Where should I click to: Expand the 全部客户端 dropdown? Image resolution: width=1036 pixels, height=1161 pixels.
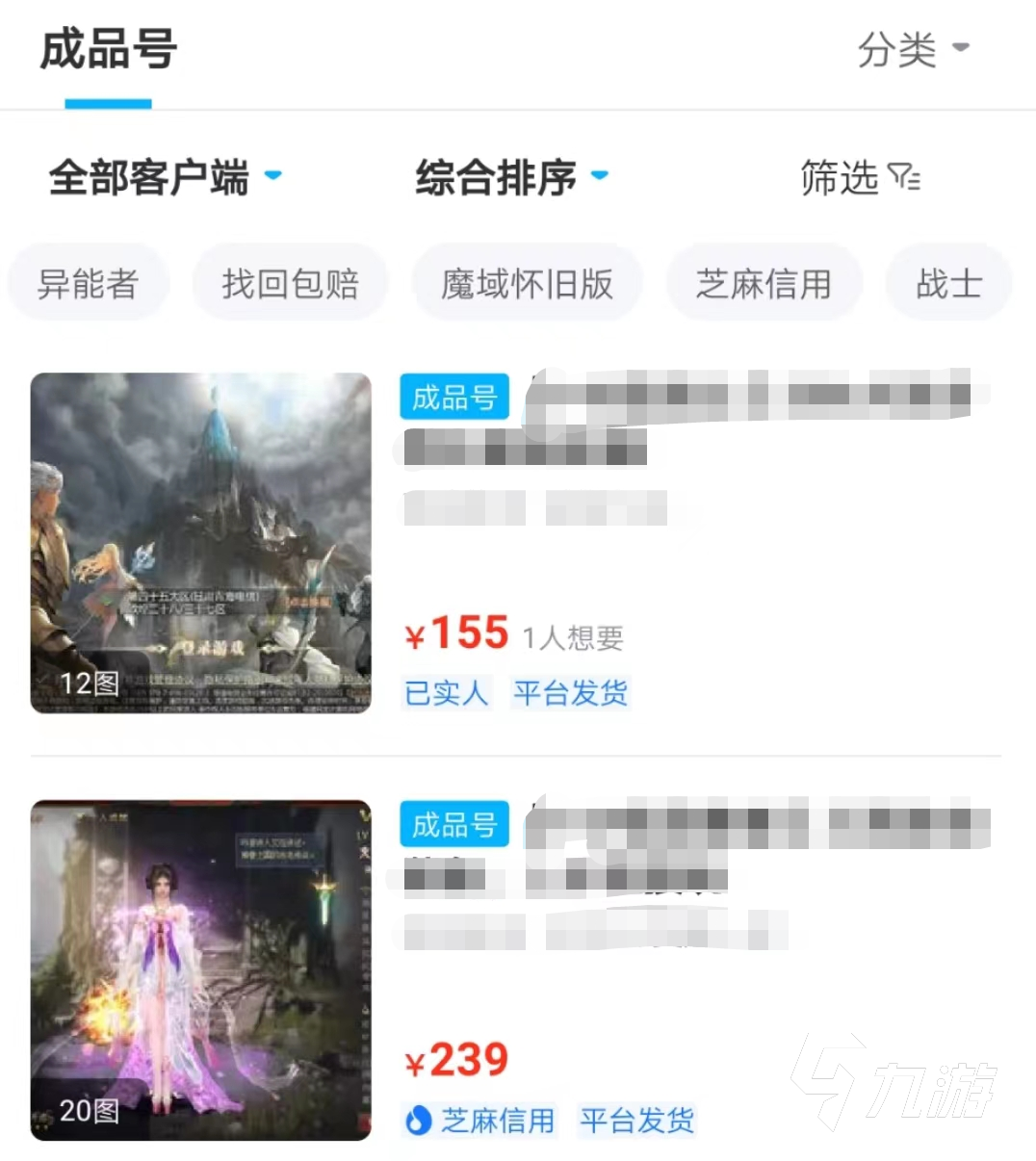tap(164, 177)
